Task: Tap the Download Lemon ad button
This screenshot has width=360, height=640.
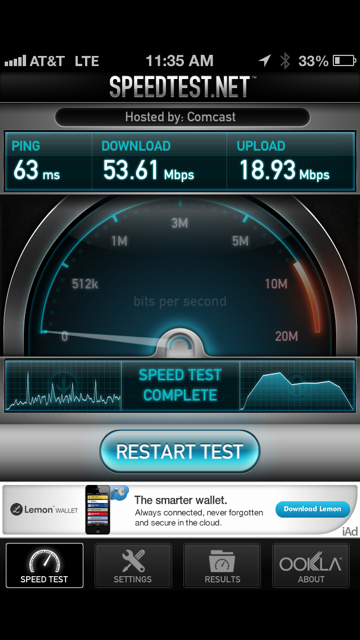Action: point(313,509)
